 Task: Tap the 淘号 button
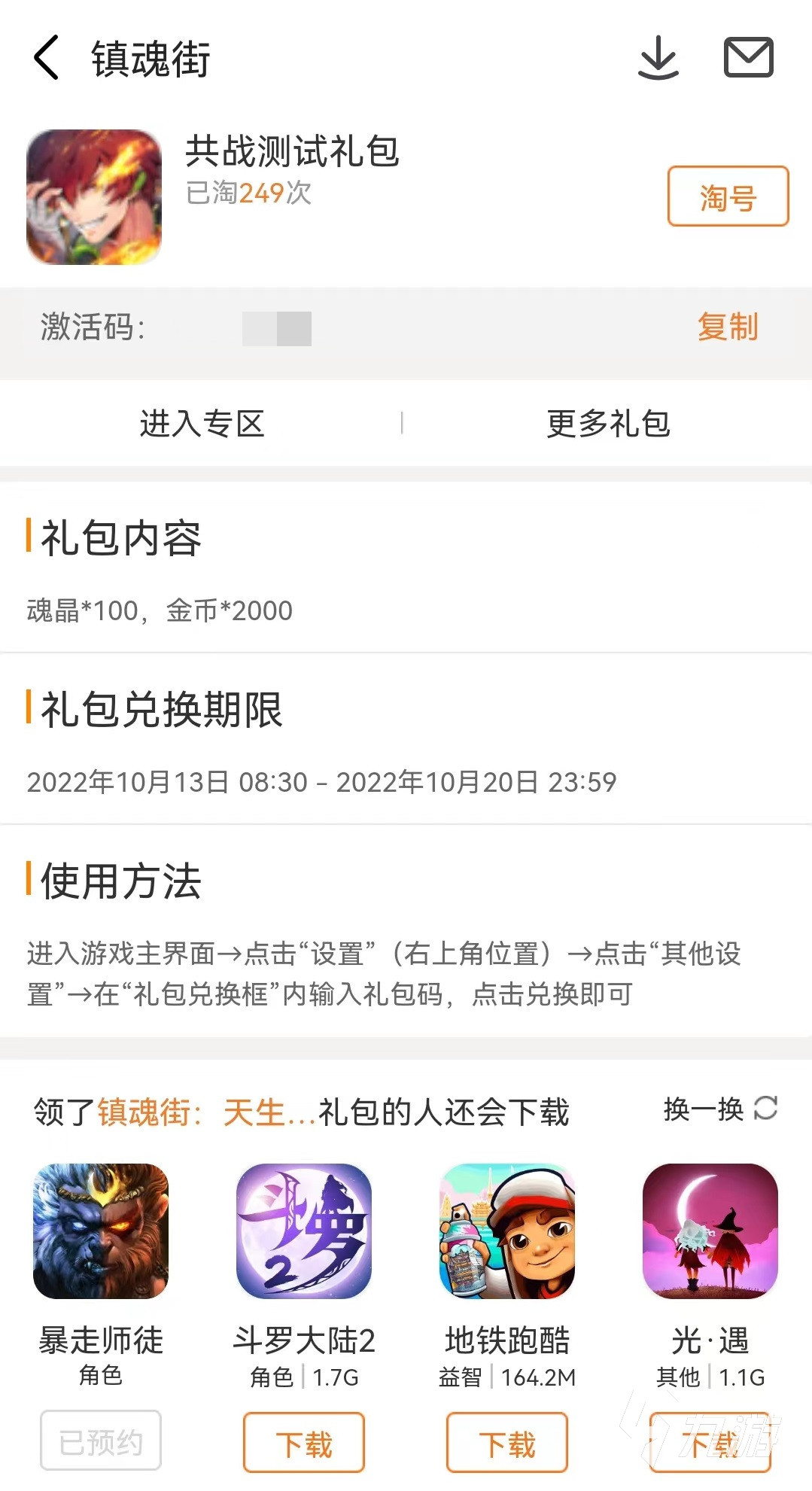tap(728, 196)
